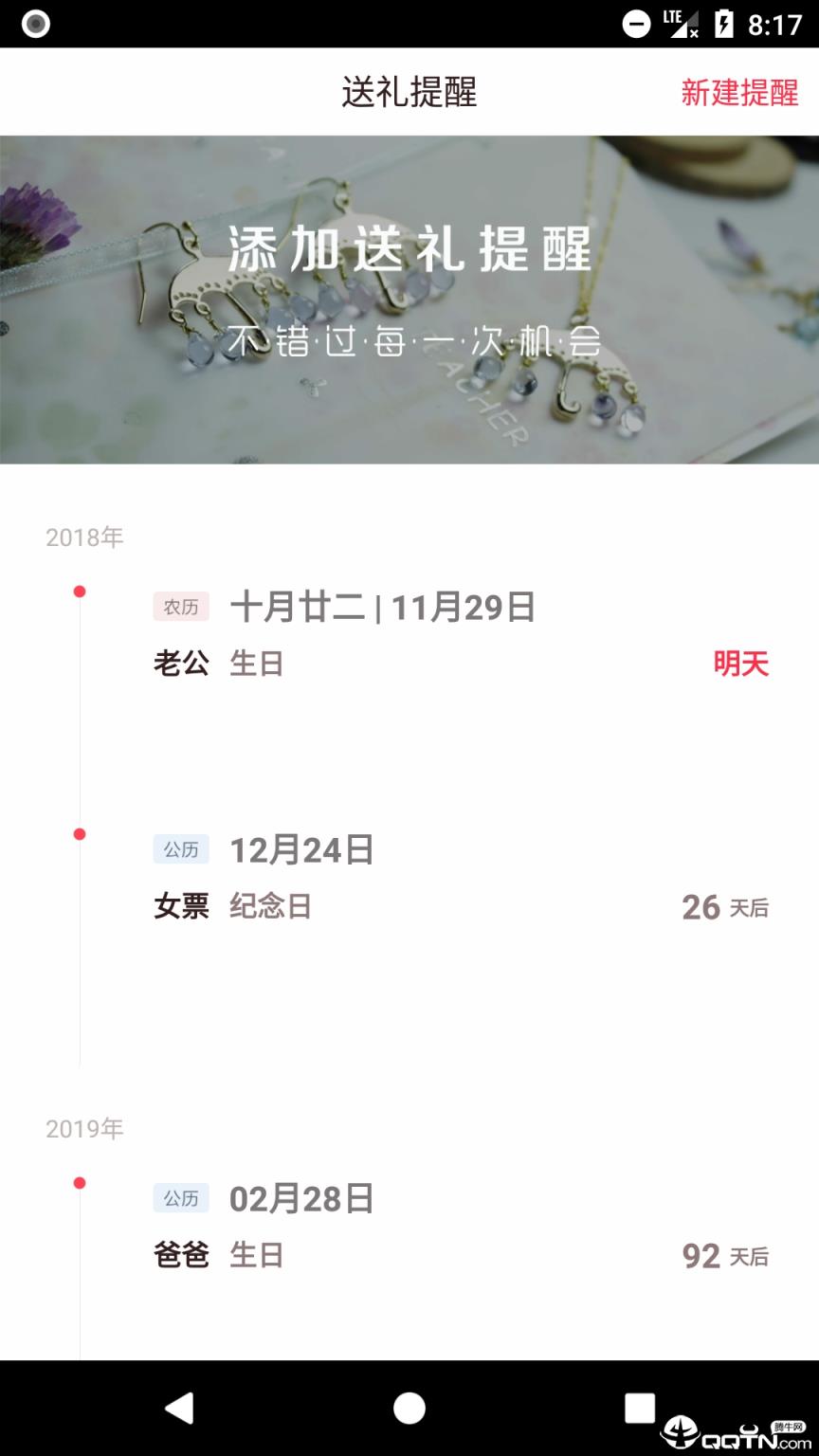
Task: Tap 公历 tag on 爸爸 entry
Action: (181, 1197)
